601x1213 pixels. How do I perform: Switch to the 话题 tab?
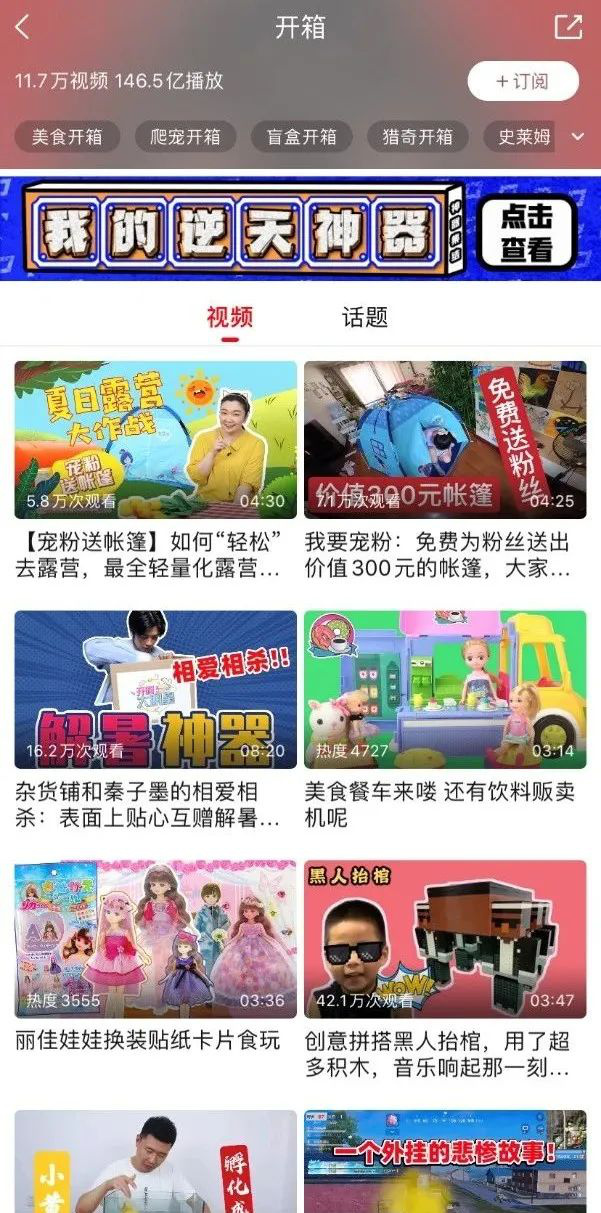point(364,318)
